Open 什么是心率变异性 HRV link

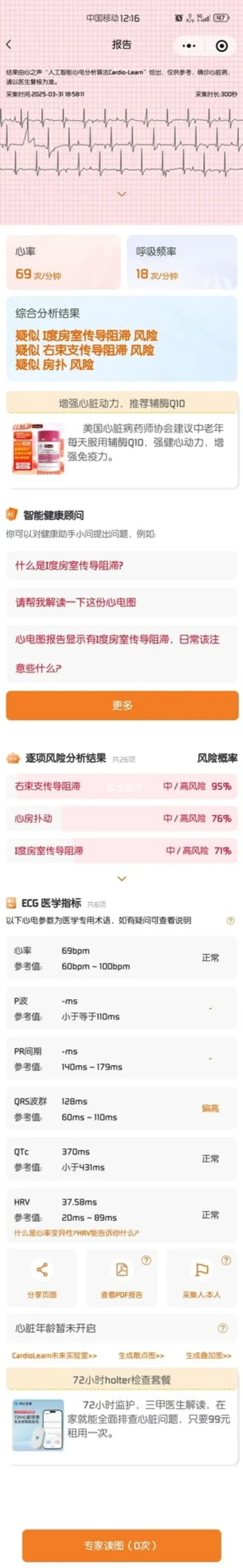pos(76,1232)
